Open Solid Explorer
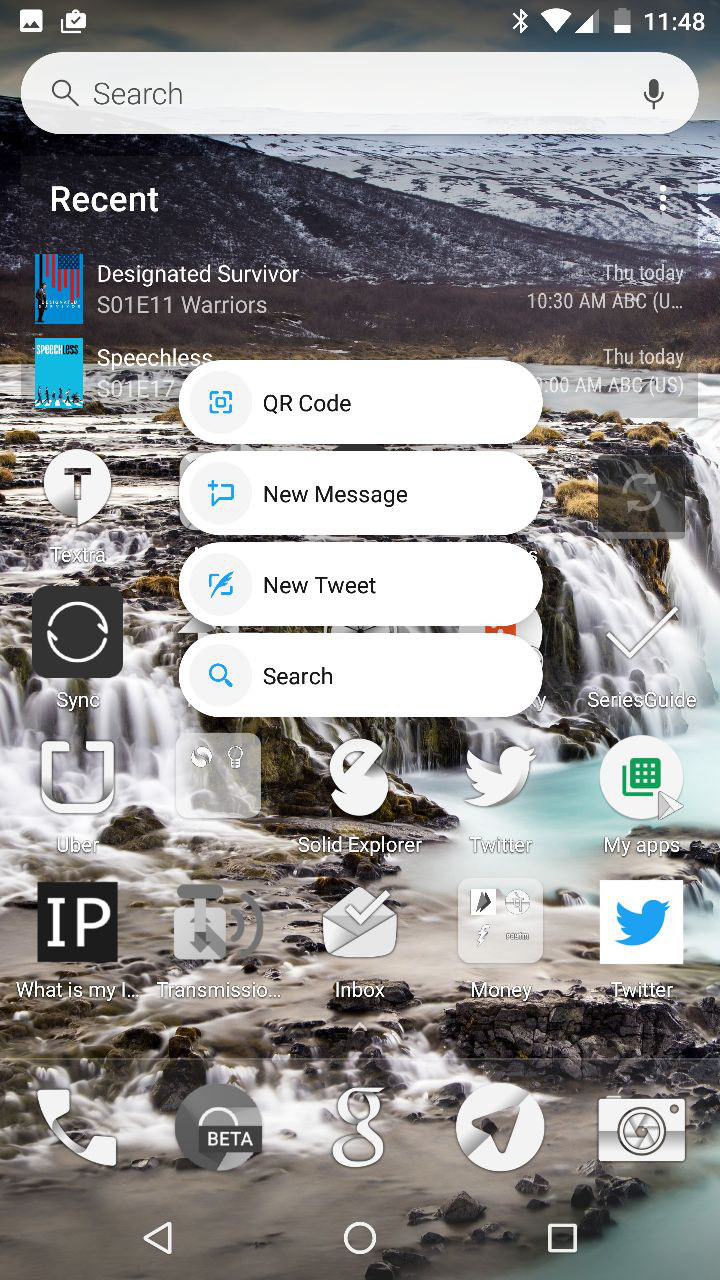Image resolution: width=720 pixels, height=1280 pixels. pos(359,778)
